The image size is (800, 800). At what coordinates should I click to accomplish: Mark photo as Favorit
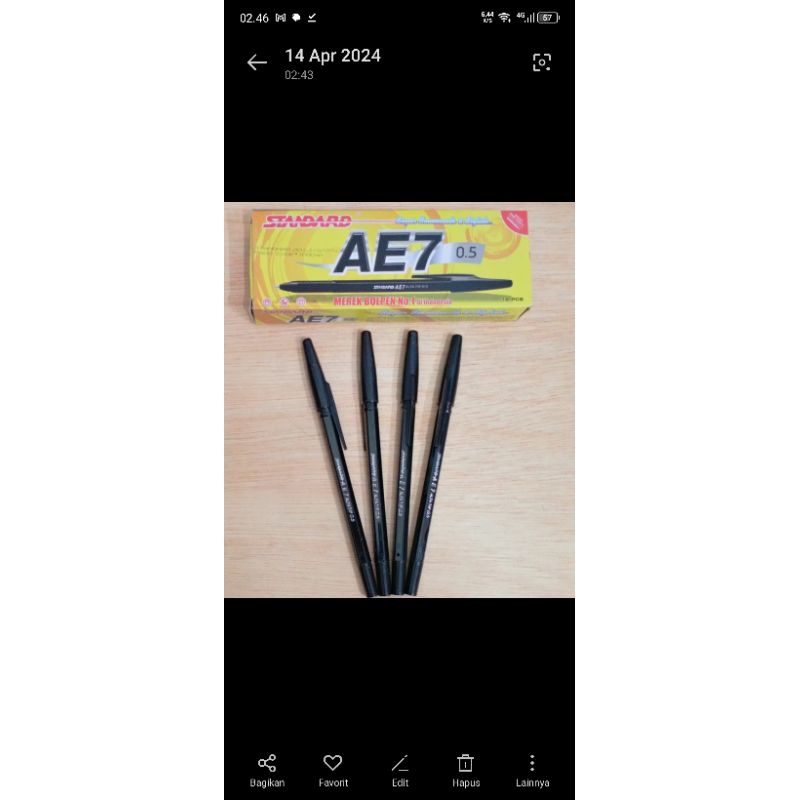point(333,768)
